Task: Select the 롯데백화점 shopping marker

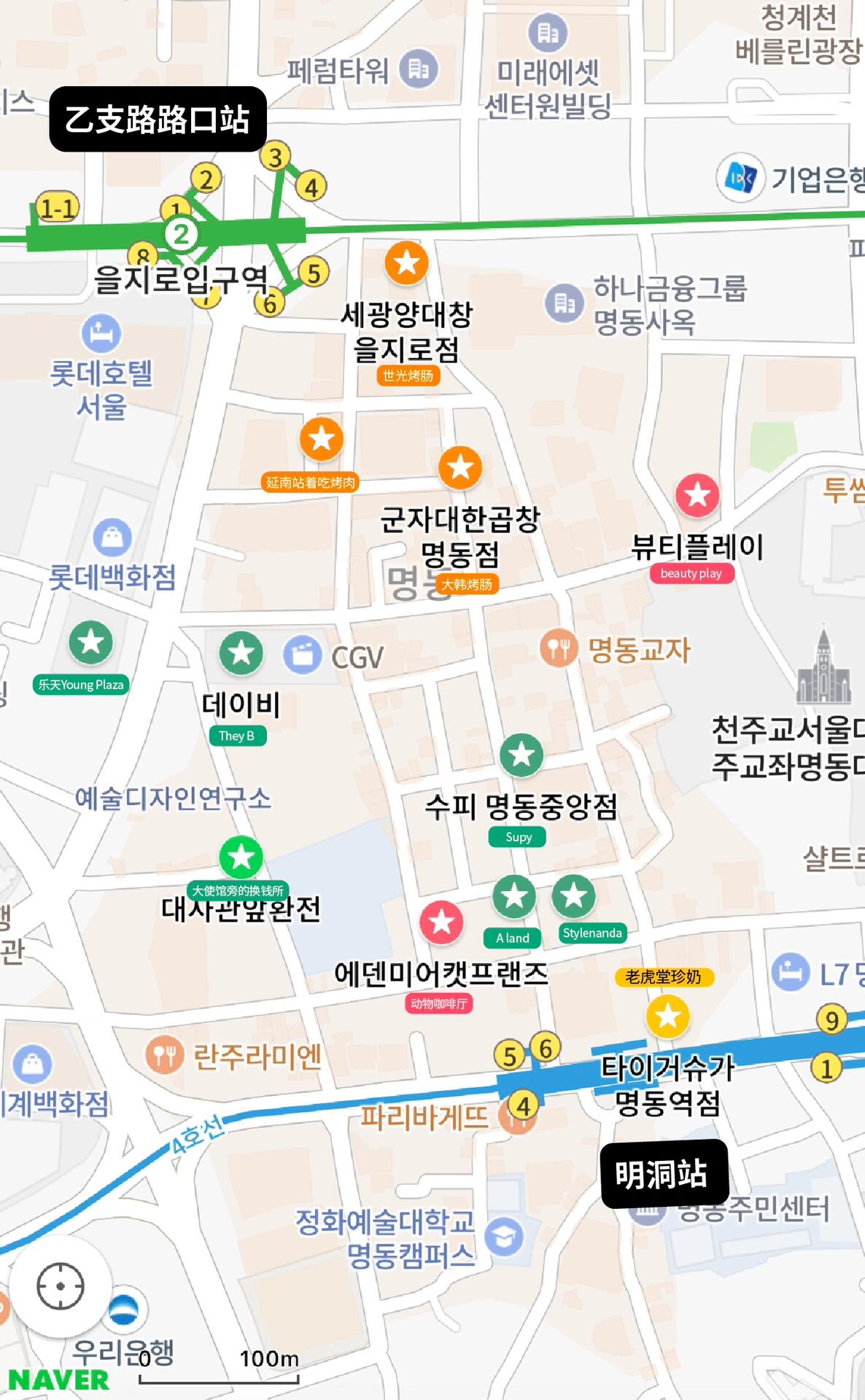Action: coord(112,538)
